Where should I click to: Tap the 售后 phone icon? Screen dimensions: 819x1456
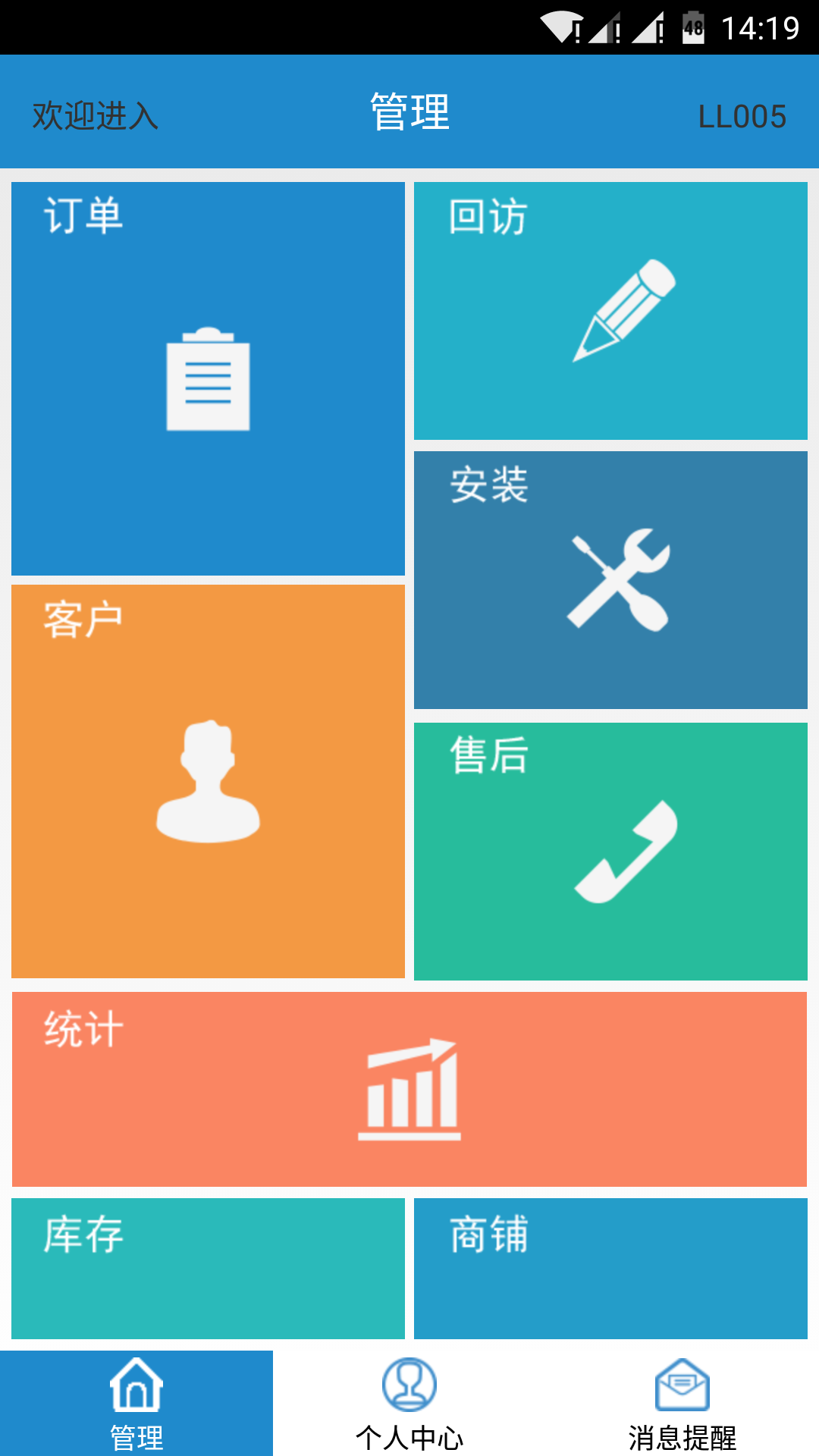626,851
